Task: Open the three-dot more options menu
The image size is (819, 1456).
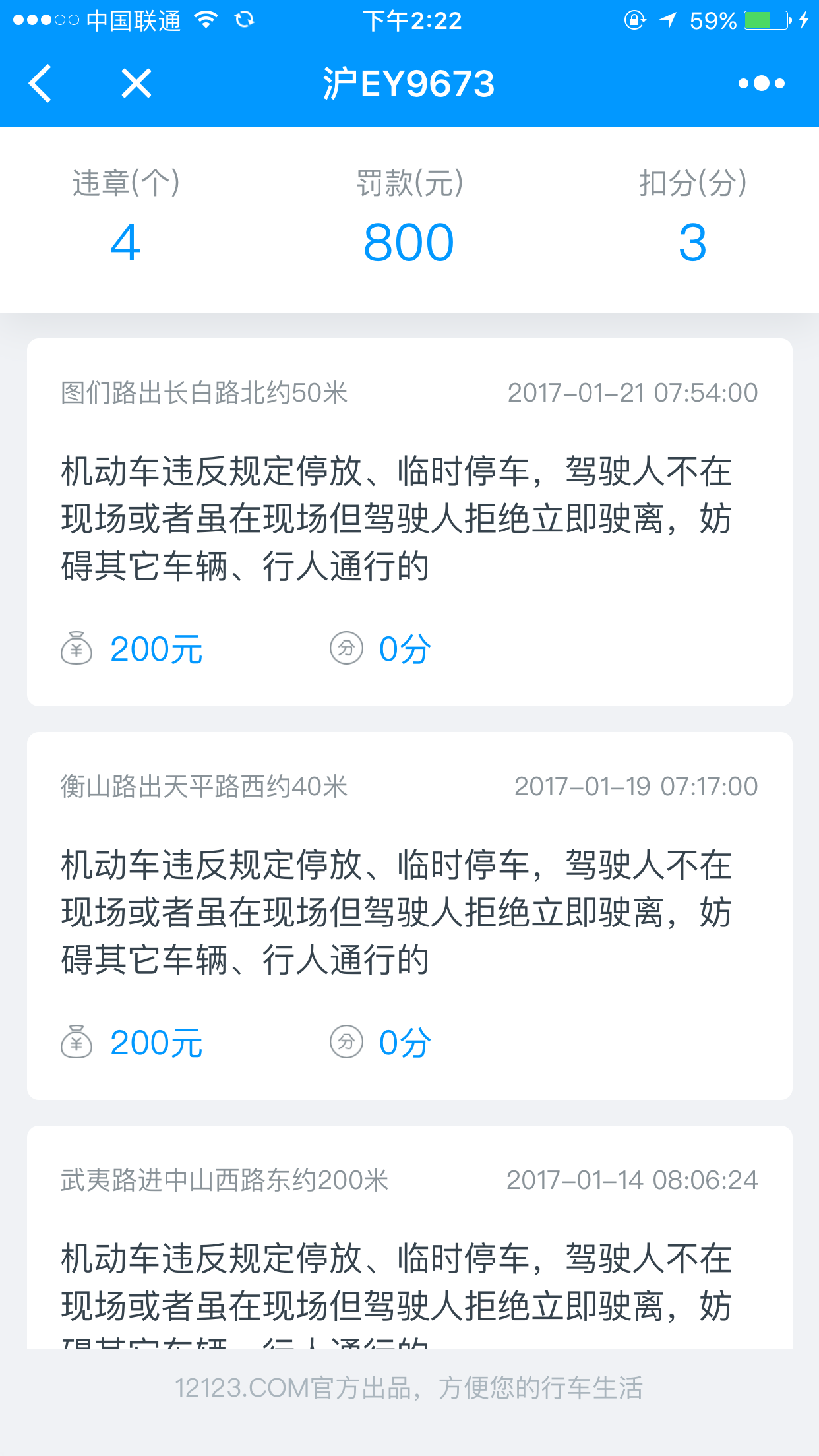Action: (x=762, y=84)
